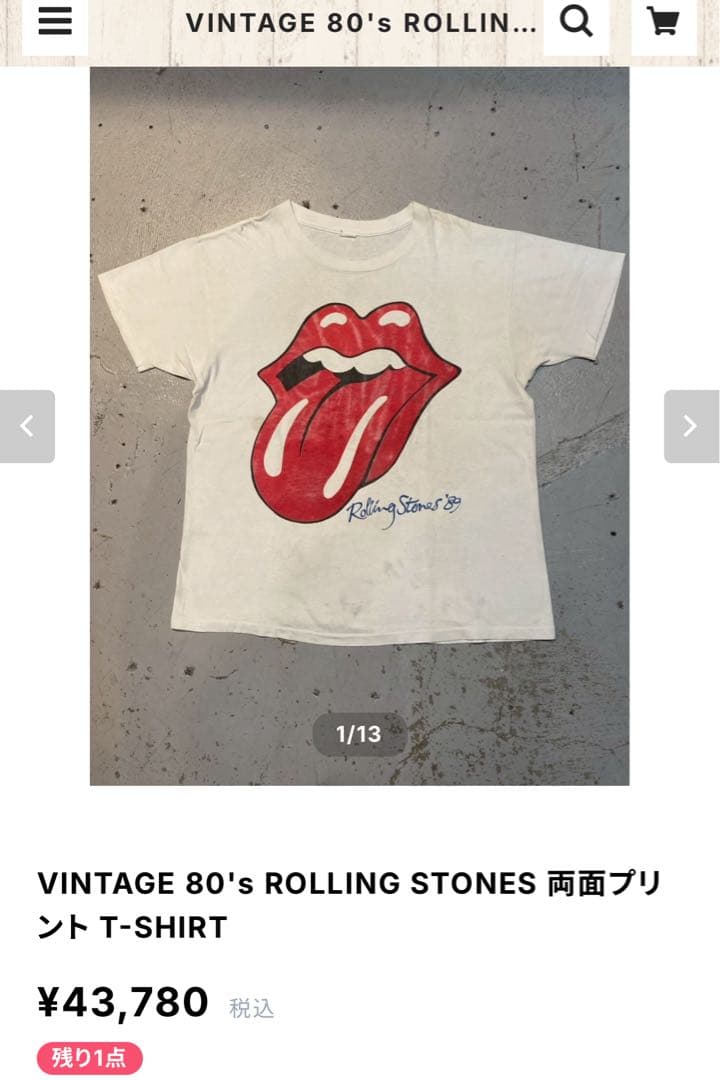
Task: Open the hamburger menu
Action: [x=54, y=22]
